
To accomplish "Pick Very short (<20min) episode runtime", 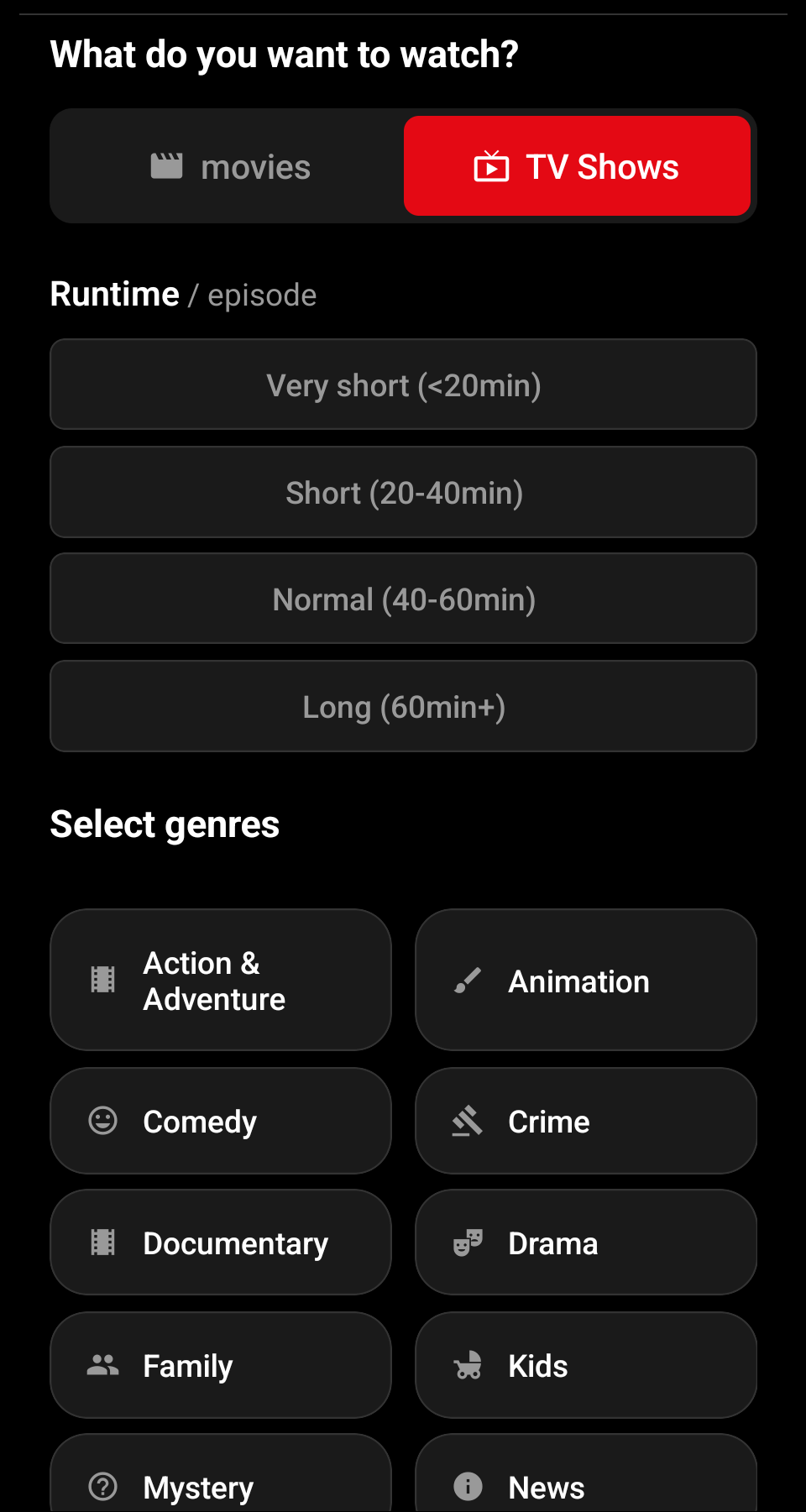I will click(x=403, y=385).
